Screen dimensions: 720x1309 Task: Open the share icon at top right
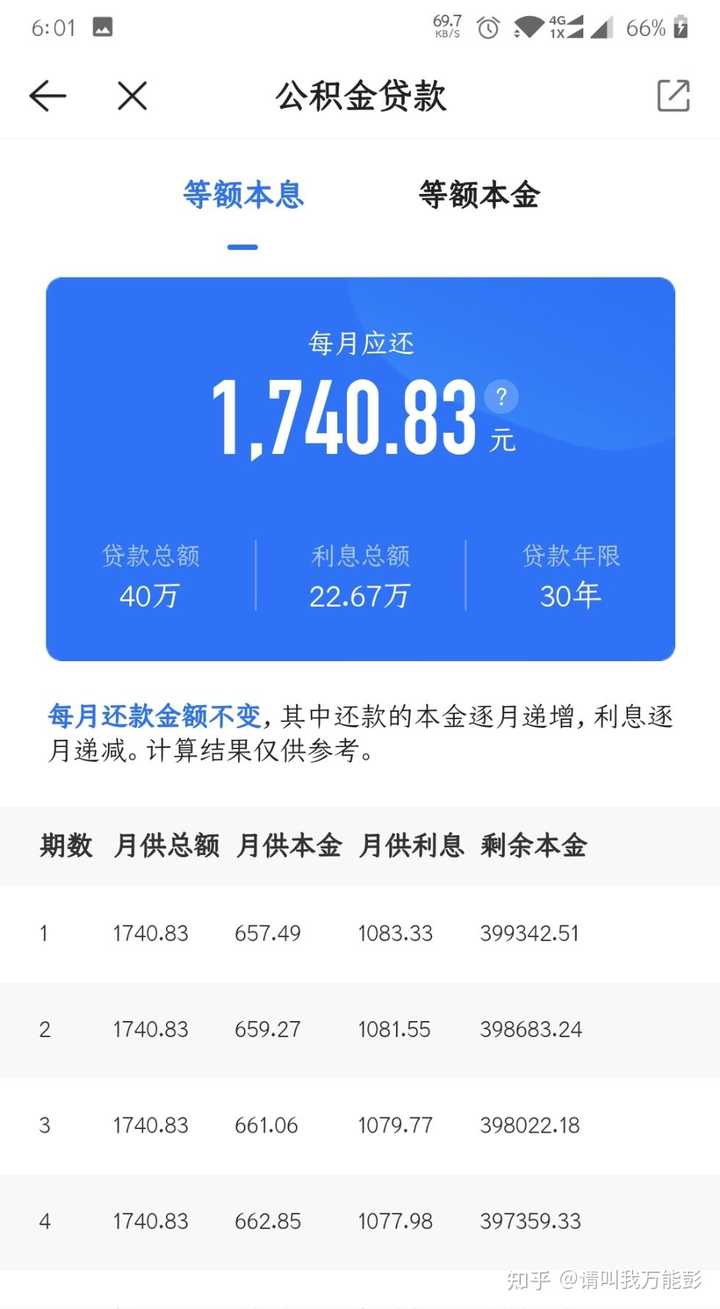click(673, 96)
